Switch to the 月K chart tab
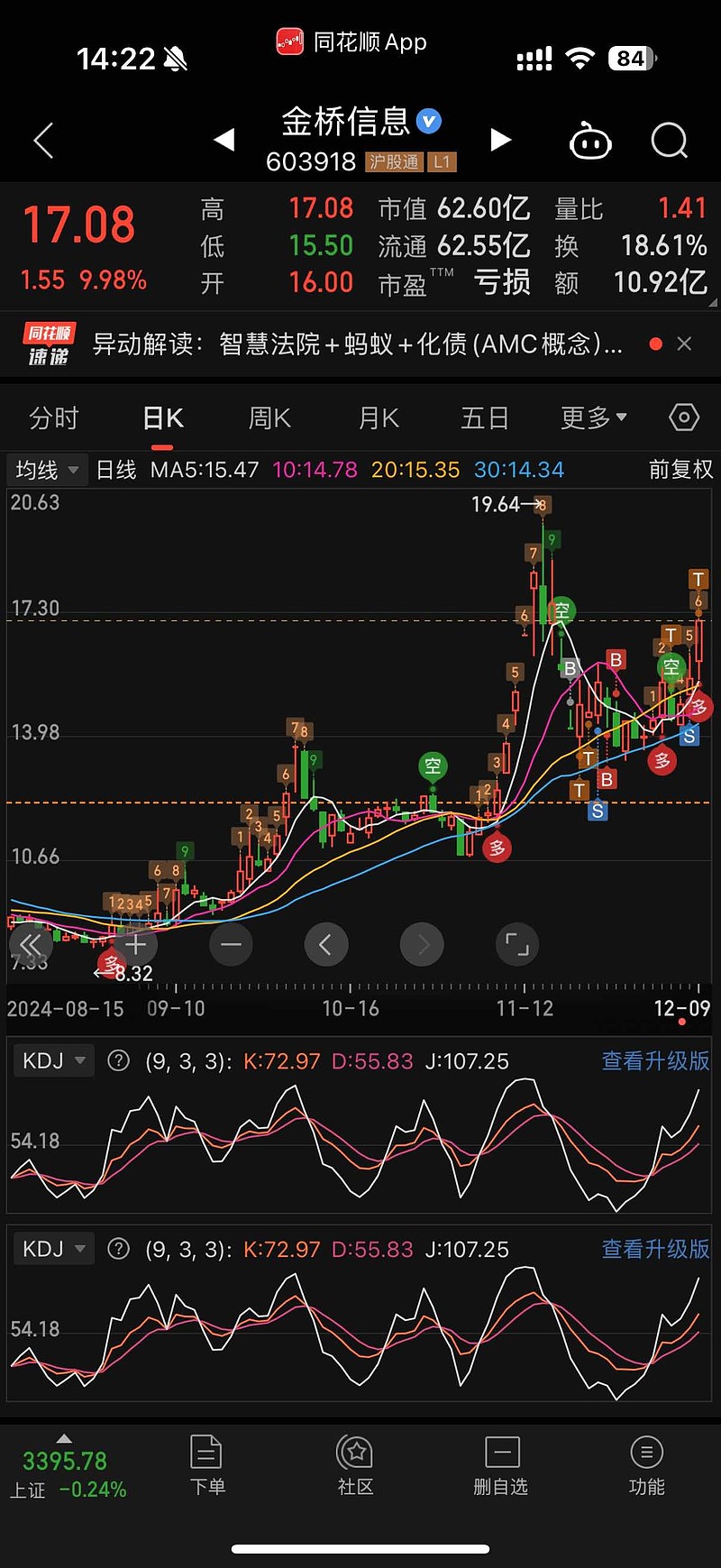This screenshot has height=1568, width=721. [379, 418]
